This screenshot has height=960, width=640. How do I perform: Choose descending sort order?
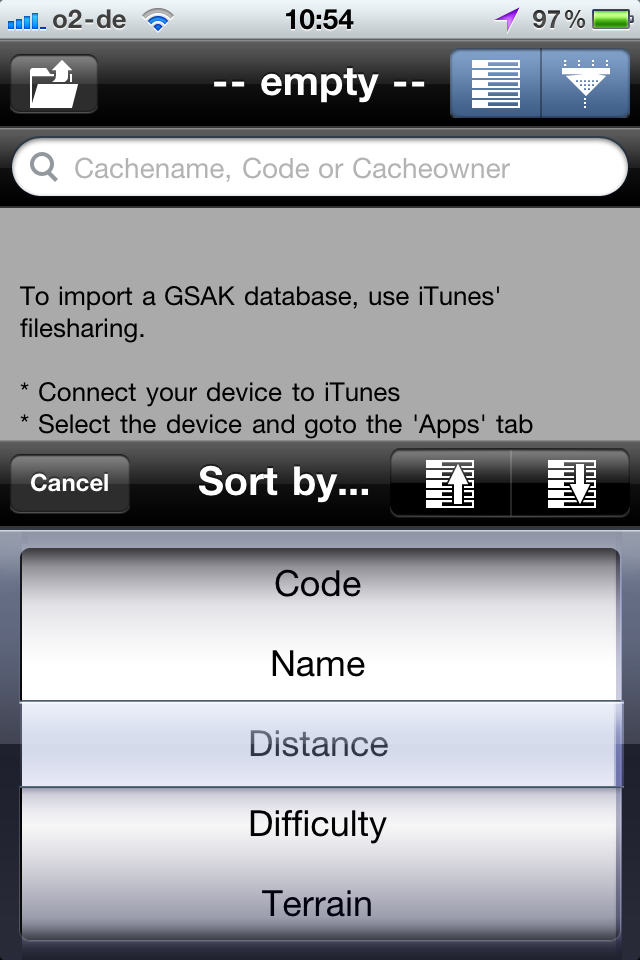pyautogui.click(x=572, y=484)
